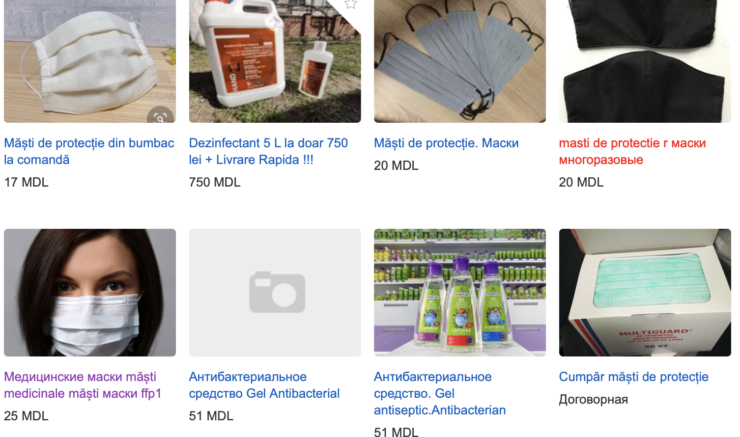Image resolution: width=740 pixels, height=437 pixels.
Task: Open the 'masti de protectie r маски многоразовые' listing
Action: point(632,151)
